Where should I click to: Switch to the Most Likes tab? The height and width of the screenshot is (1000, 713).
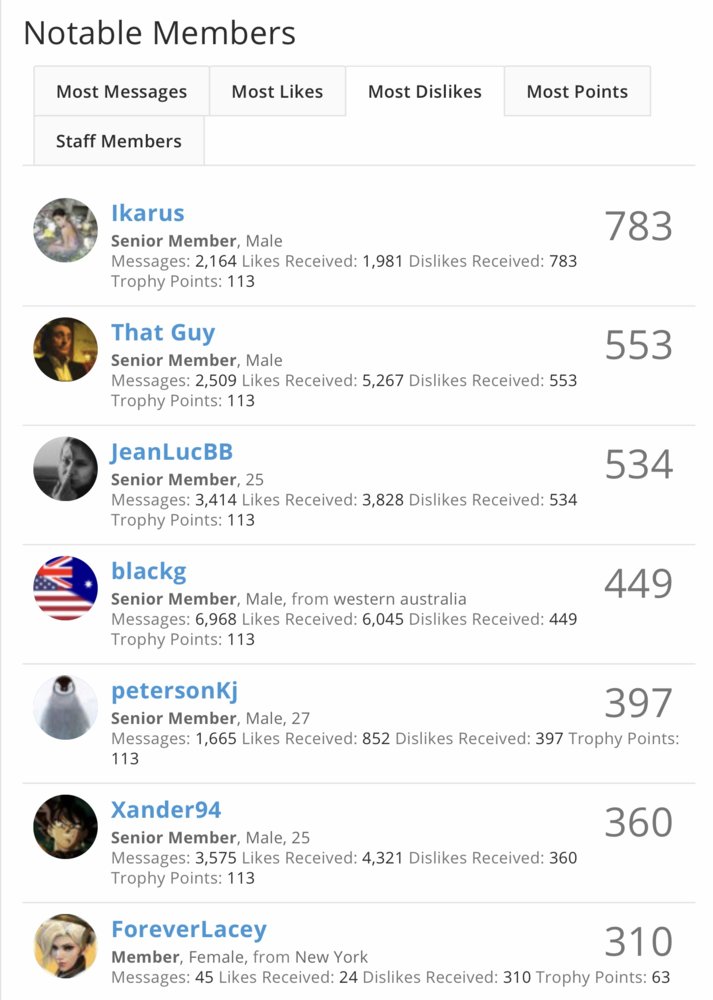[277, 92]
